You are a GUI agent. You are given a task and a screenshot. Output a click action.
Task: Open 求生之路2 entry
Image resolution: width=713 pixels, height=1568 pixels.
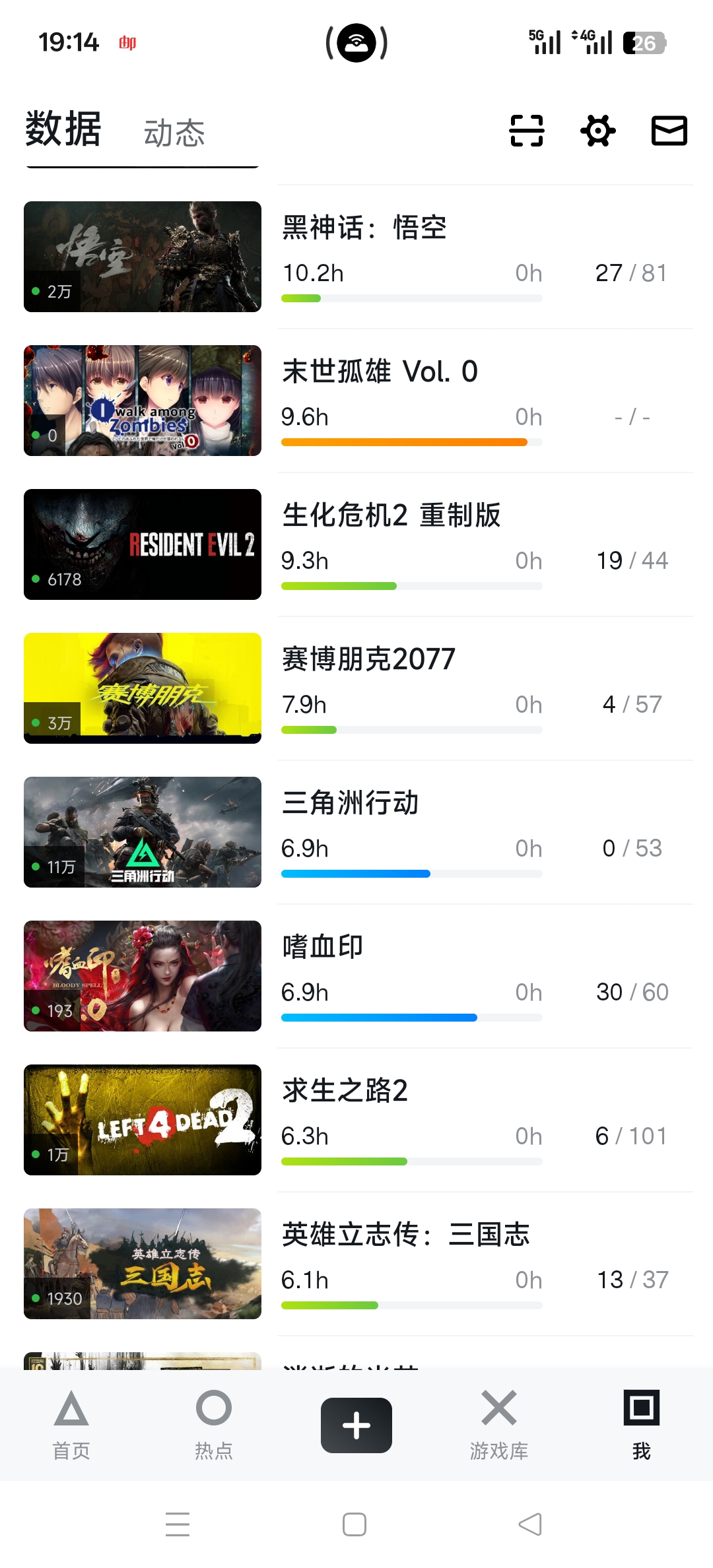[x=345, y=1091]
